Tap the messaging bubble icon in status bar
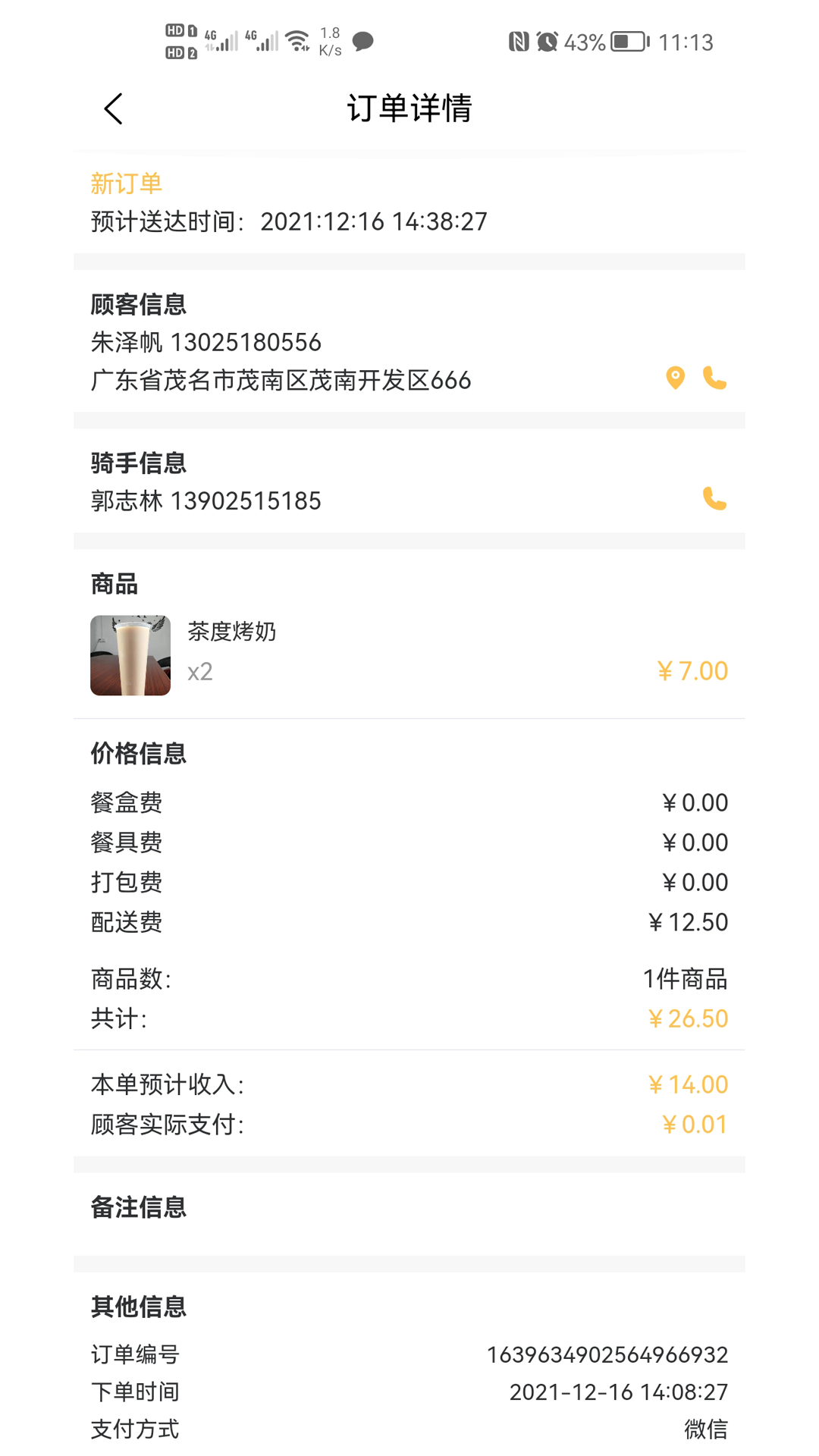 (x=362, y=42)
